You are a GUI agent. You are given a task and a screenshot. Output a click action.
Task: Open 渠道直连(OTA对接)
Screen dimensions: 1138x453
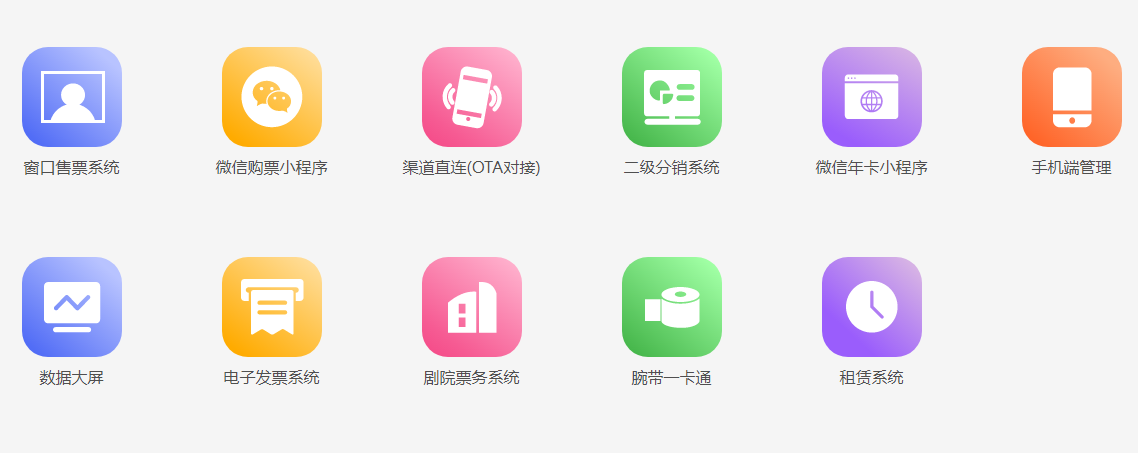472,97
